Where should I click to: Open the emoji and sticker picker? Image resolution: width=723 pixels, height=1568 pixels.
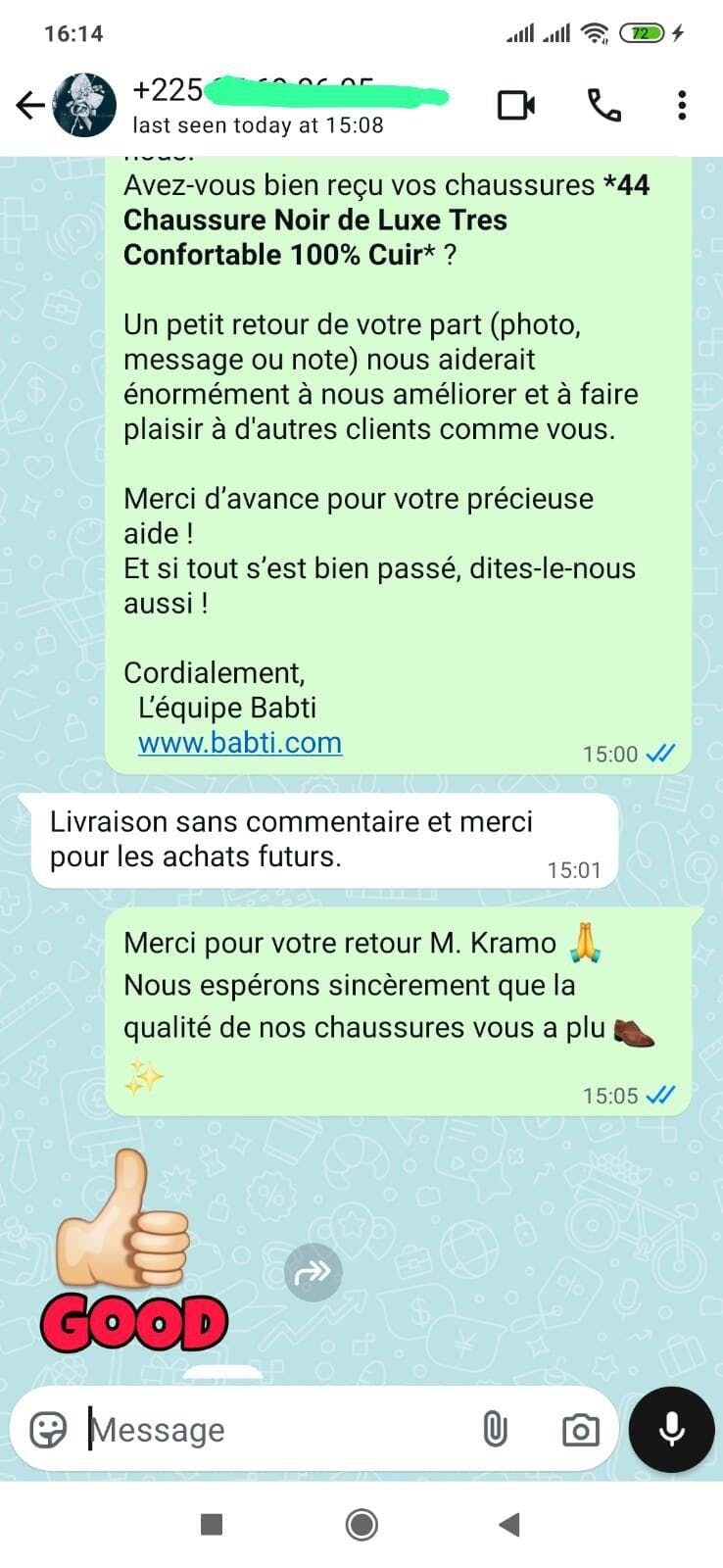48,1430
